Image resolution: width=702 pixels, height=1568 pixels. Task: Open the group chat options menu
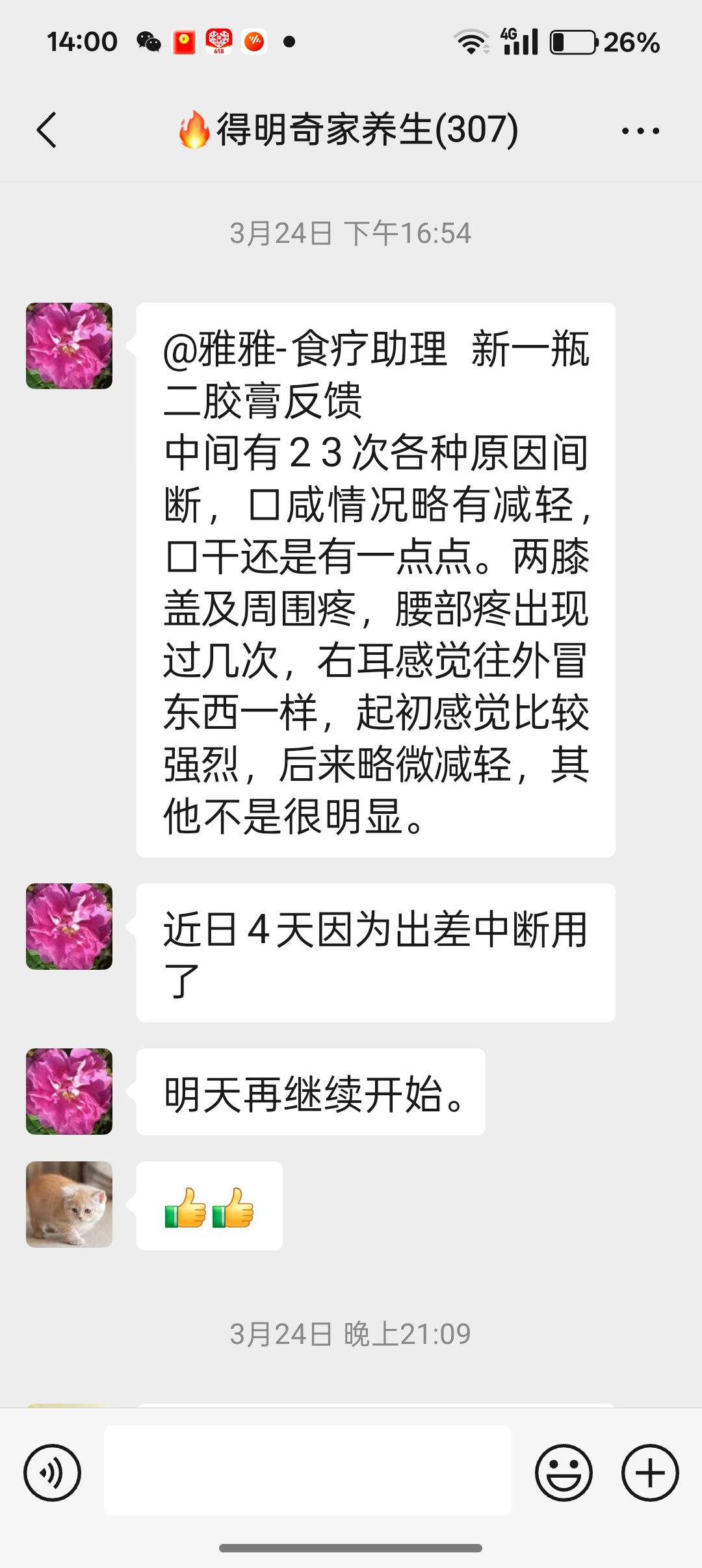pyautogui.click(x=640, y=131)
